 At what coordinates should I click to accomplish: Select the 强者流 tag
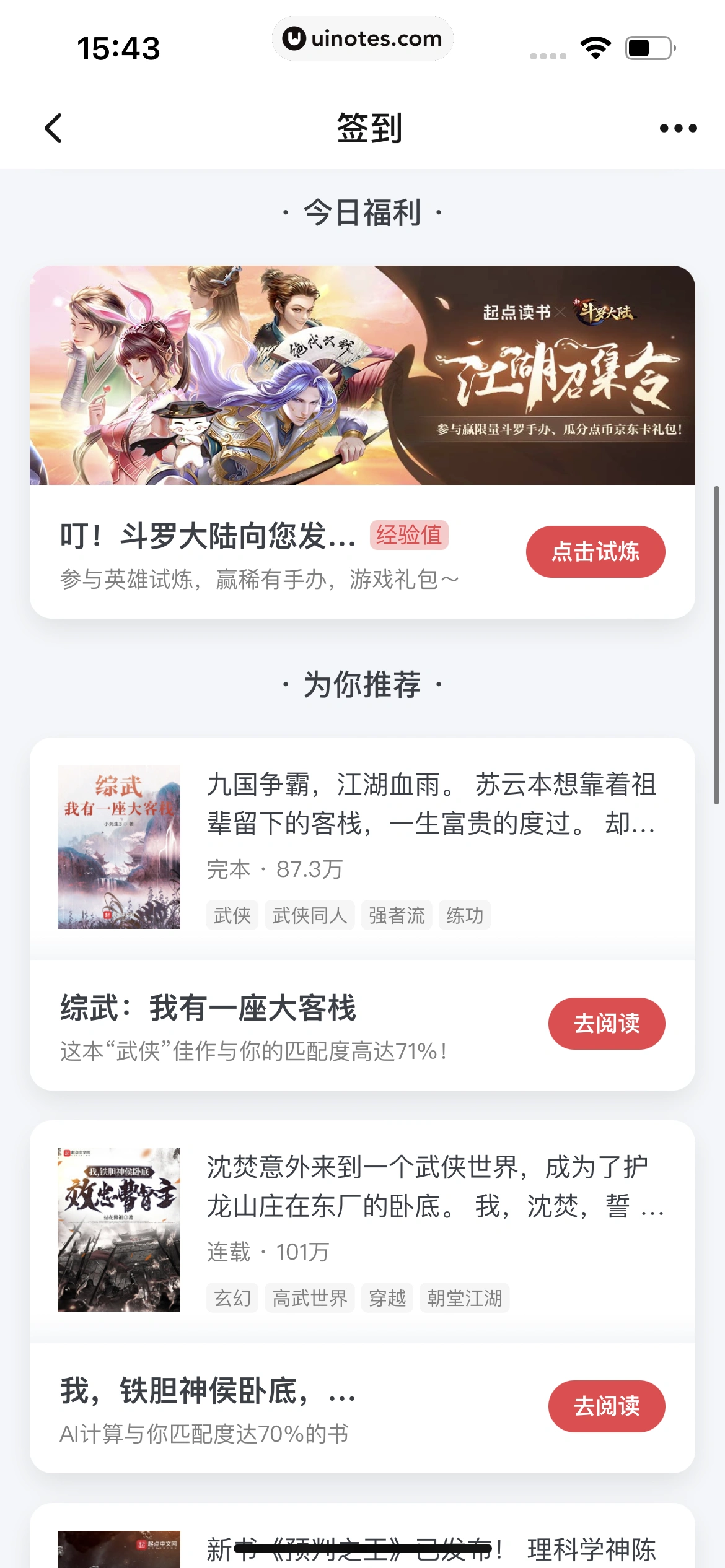point(395,915)
